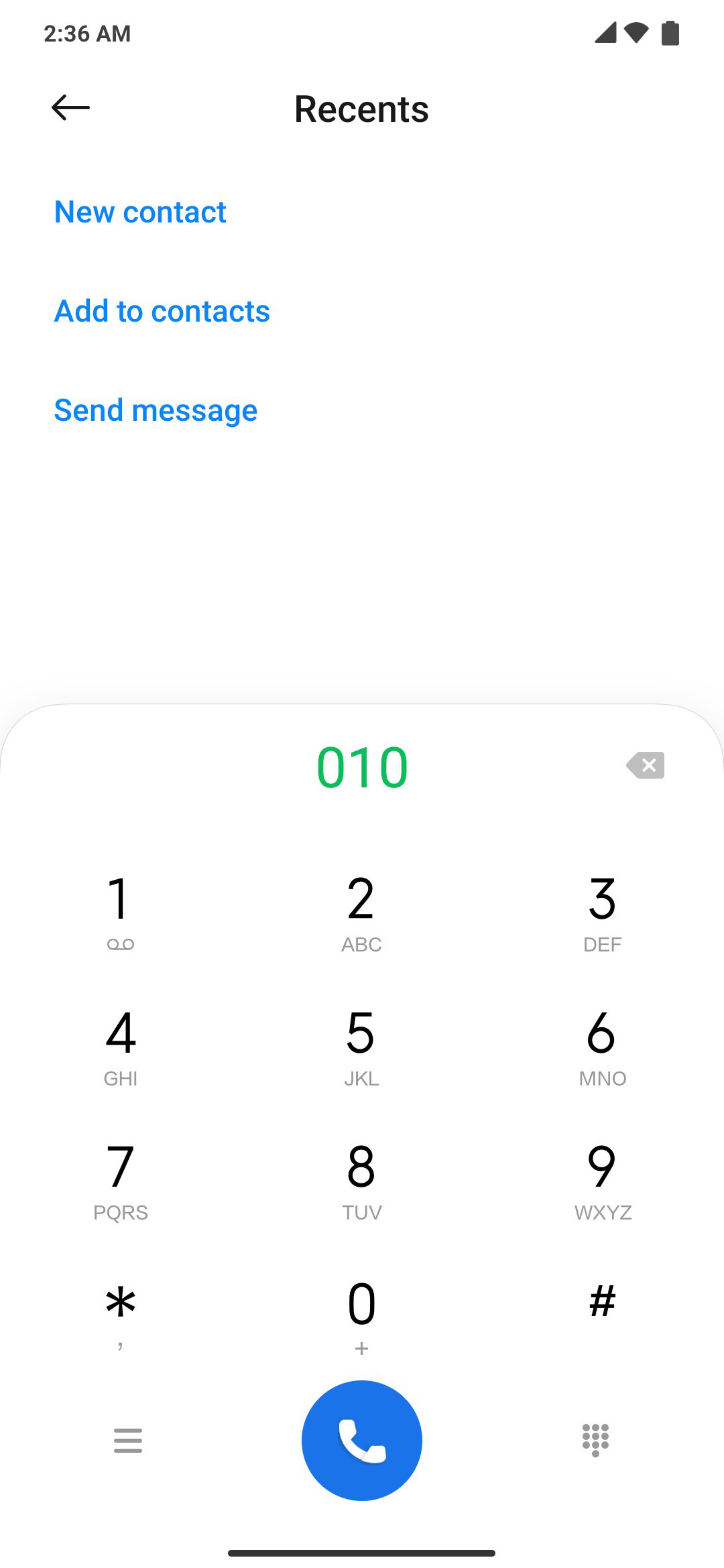This screenshot has height=1568, width=724.
Task: Enter the hash symbol
Action: point(603,1315)
